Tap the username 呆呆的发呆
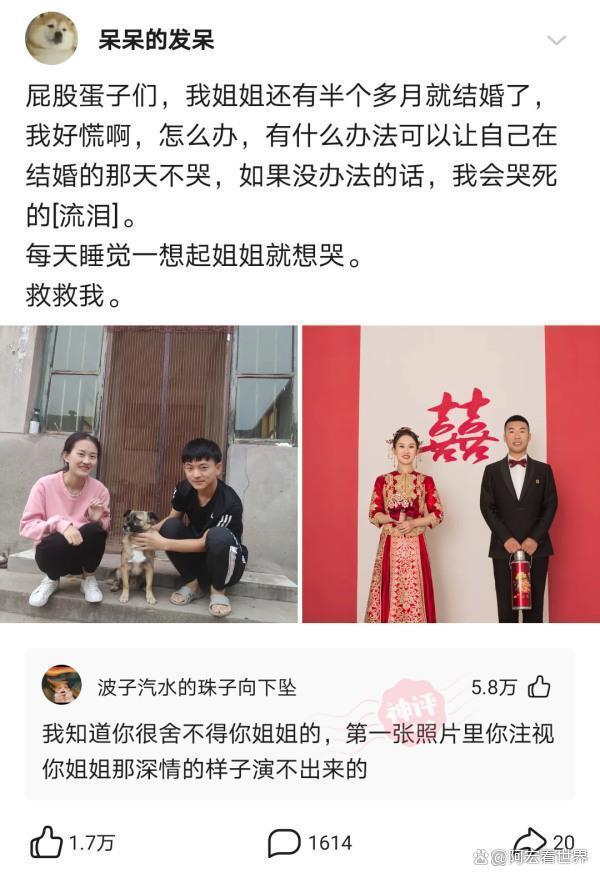Screen dimensions: 600x878 (x=156, y=40)
